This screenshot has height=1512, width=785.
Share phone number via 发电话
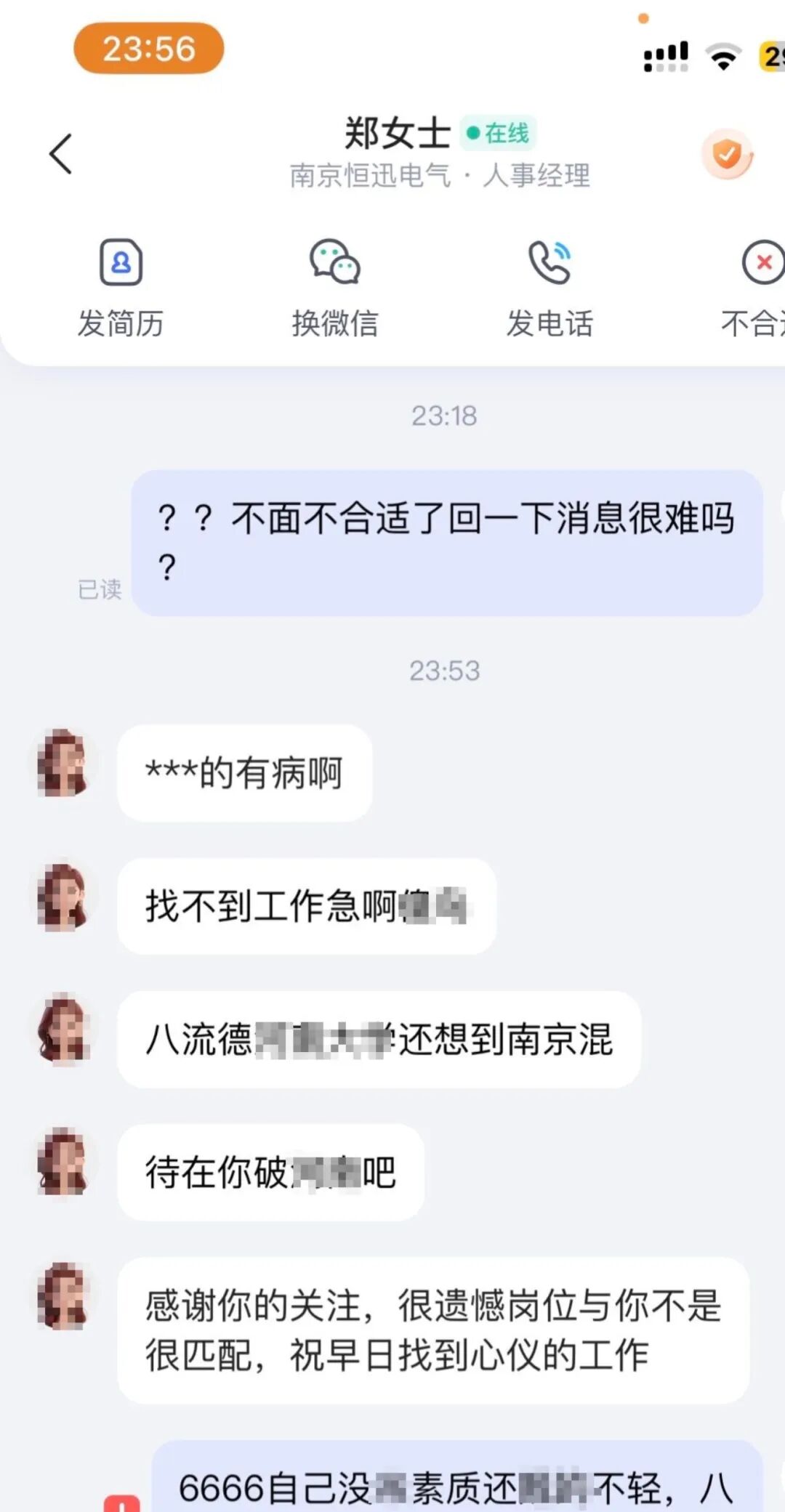pyautogui.click(x=549, y=287)
